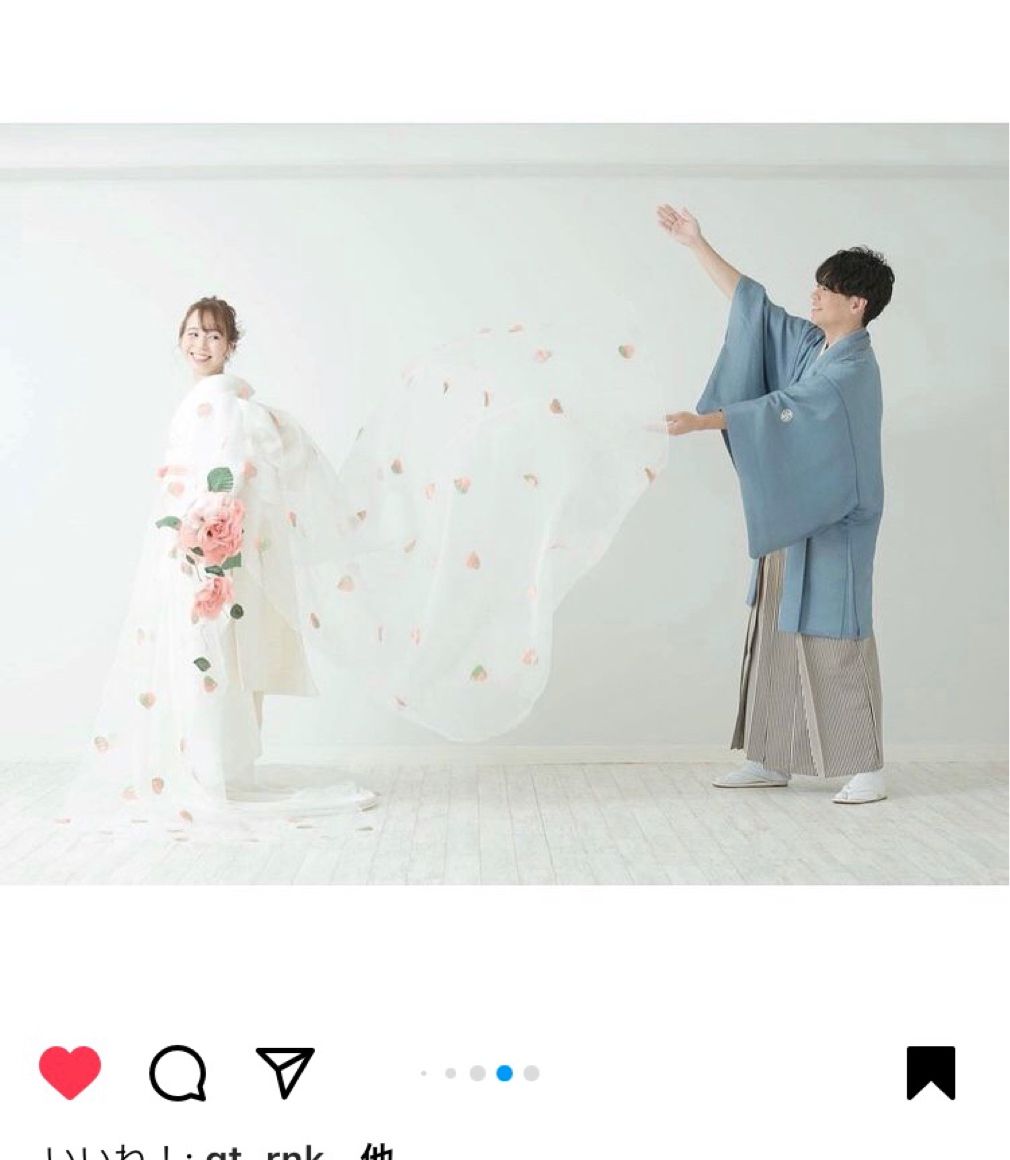This screenshot has width=1010, height=1160.
Task: Unlike the post via the red heart
Action: pyautogui.click(x=70, y=1072)
